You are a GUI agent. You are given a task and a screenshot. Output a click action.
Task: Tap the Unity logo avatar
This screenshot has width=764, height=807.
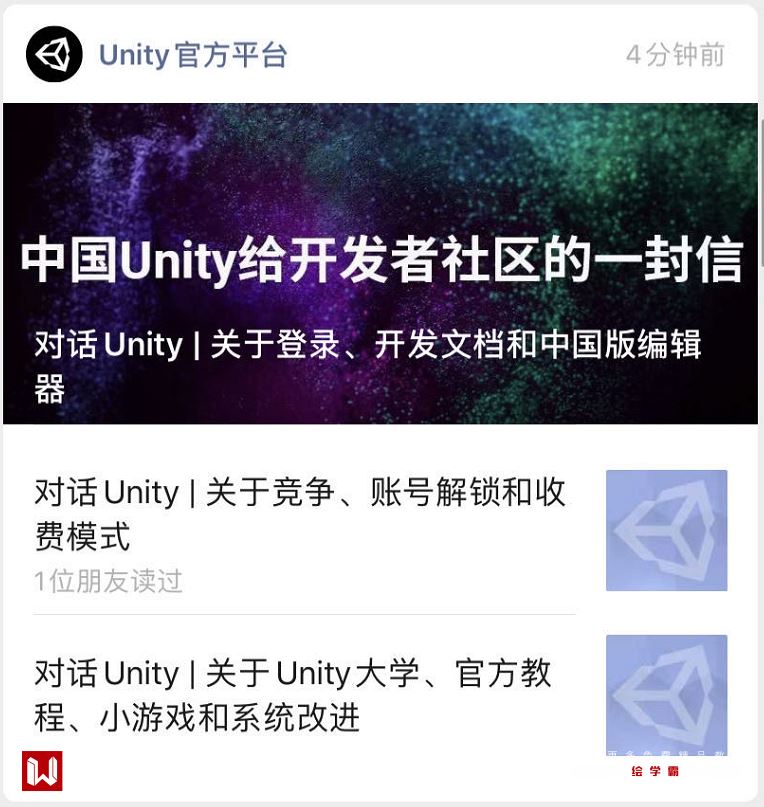pyautogui.click(x=54, y=55)
